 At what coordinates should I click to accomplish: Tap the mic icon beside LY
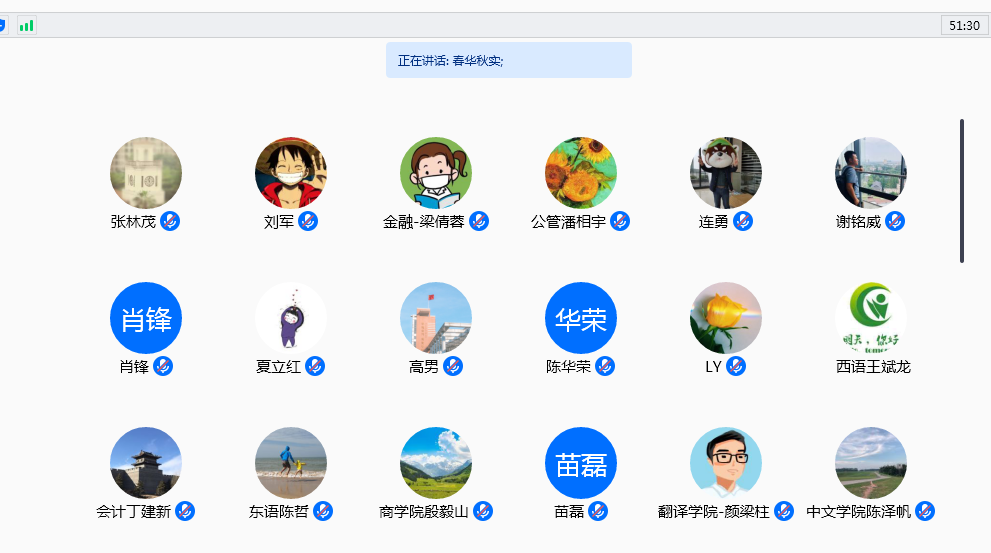click(x=736, y=366)
